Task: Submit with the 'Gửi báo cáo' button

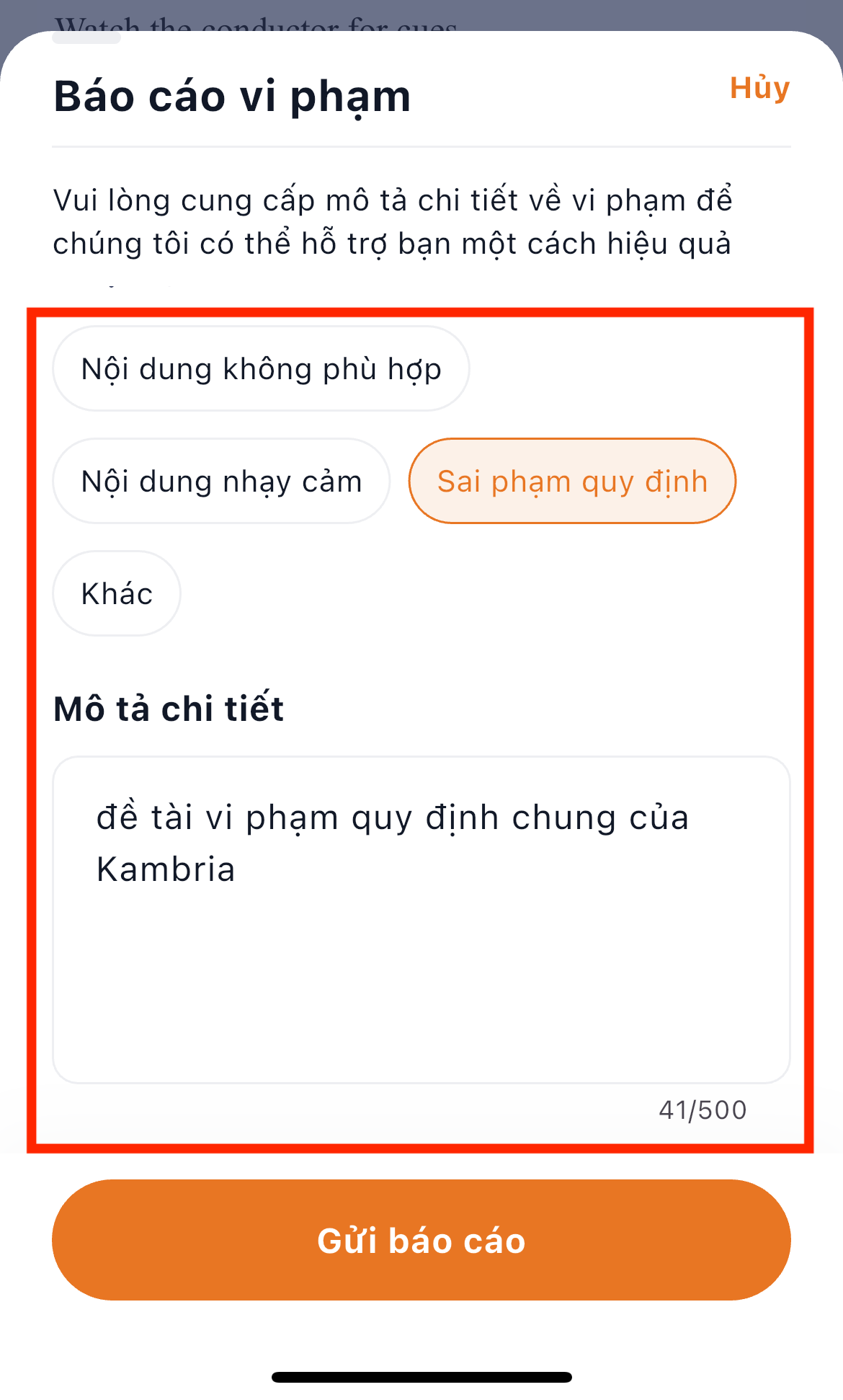Action: click(421, 1240)
